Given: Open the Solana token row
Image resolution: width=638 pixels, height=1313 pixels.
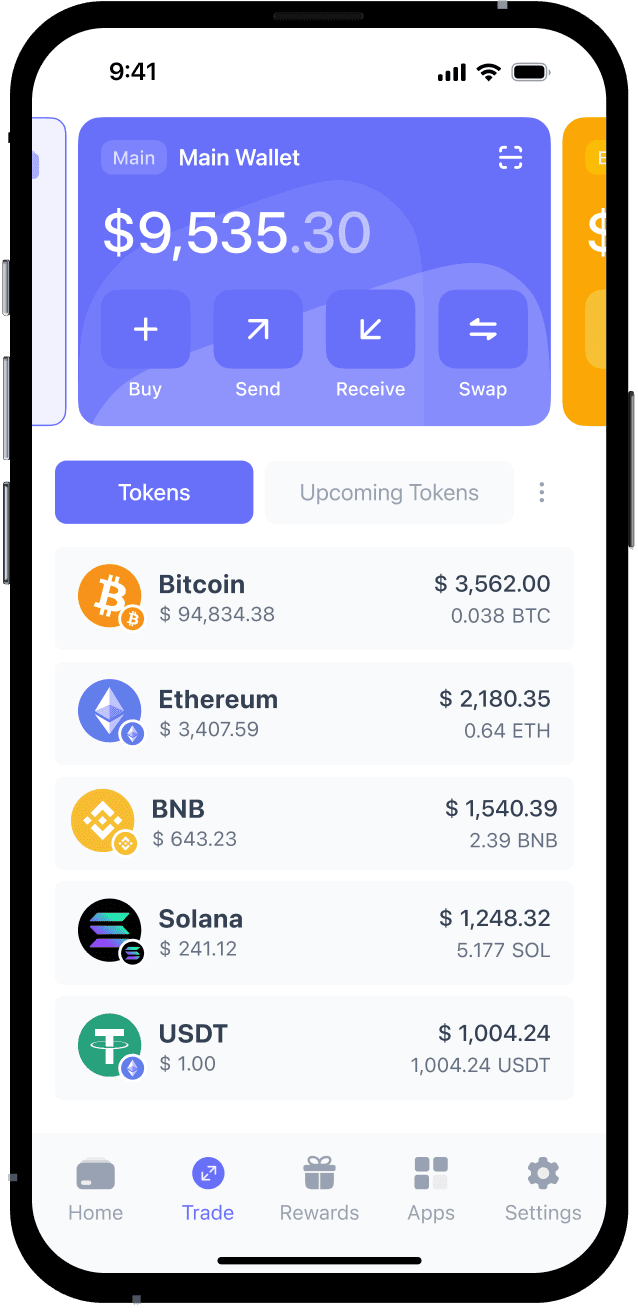Looking at the screenshot, I should [314, 933].
